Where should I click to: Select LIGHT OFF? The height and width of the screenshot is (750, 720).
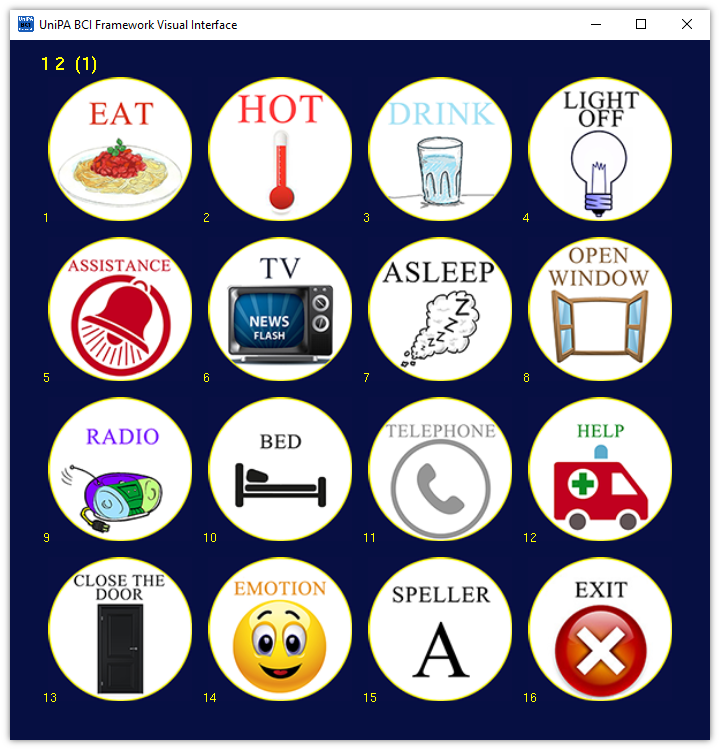(x=600, y=150)
